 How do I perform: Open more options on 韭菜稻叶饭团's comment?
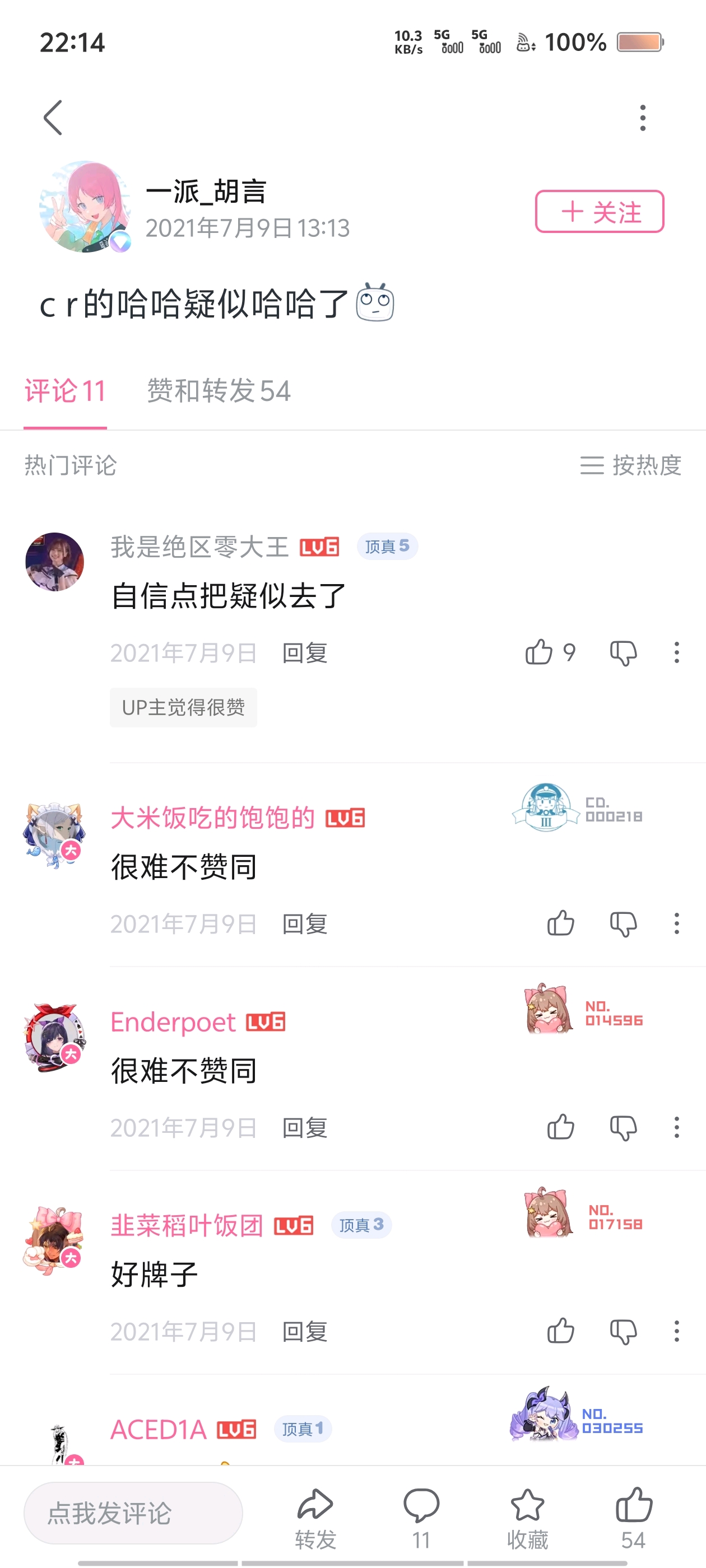pos(676,1331)
